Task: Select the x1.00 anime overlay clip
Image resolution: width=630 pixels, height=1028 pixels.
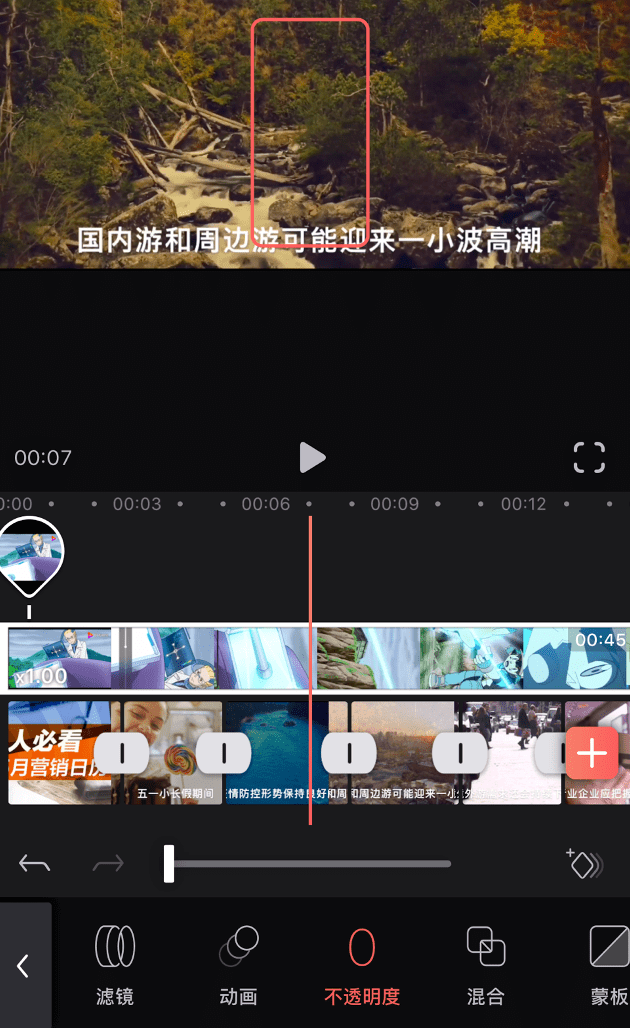Action: (x=60, y=658)
